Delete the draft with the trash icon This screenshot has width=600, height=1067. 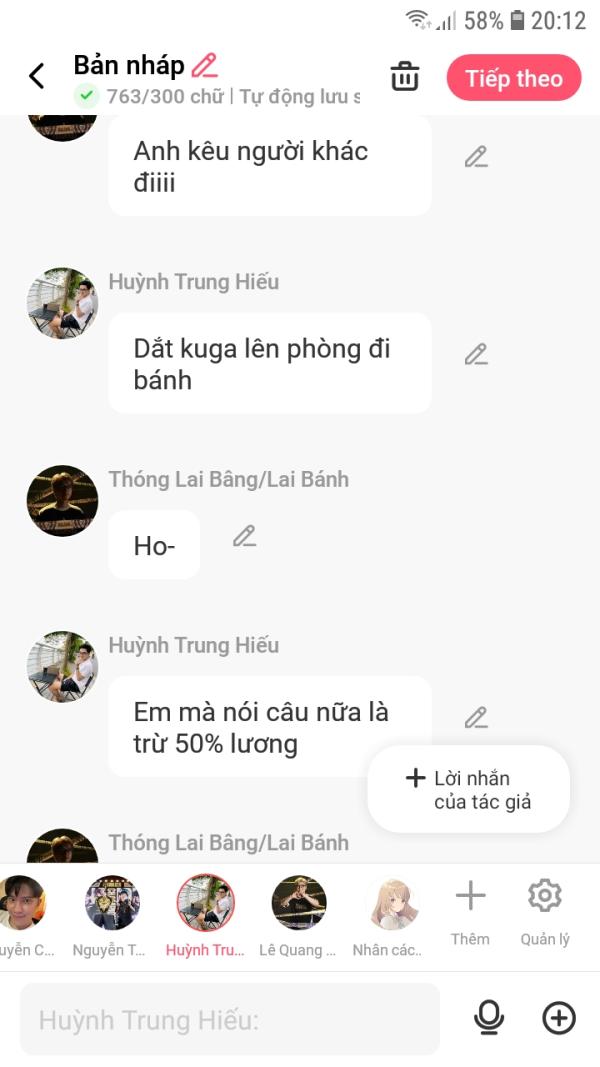[x=405, y=76]
